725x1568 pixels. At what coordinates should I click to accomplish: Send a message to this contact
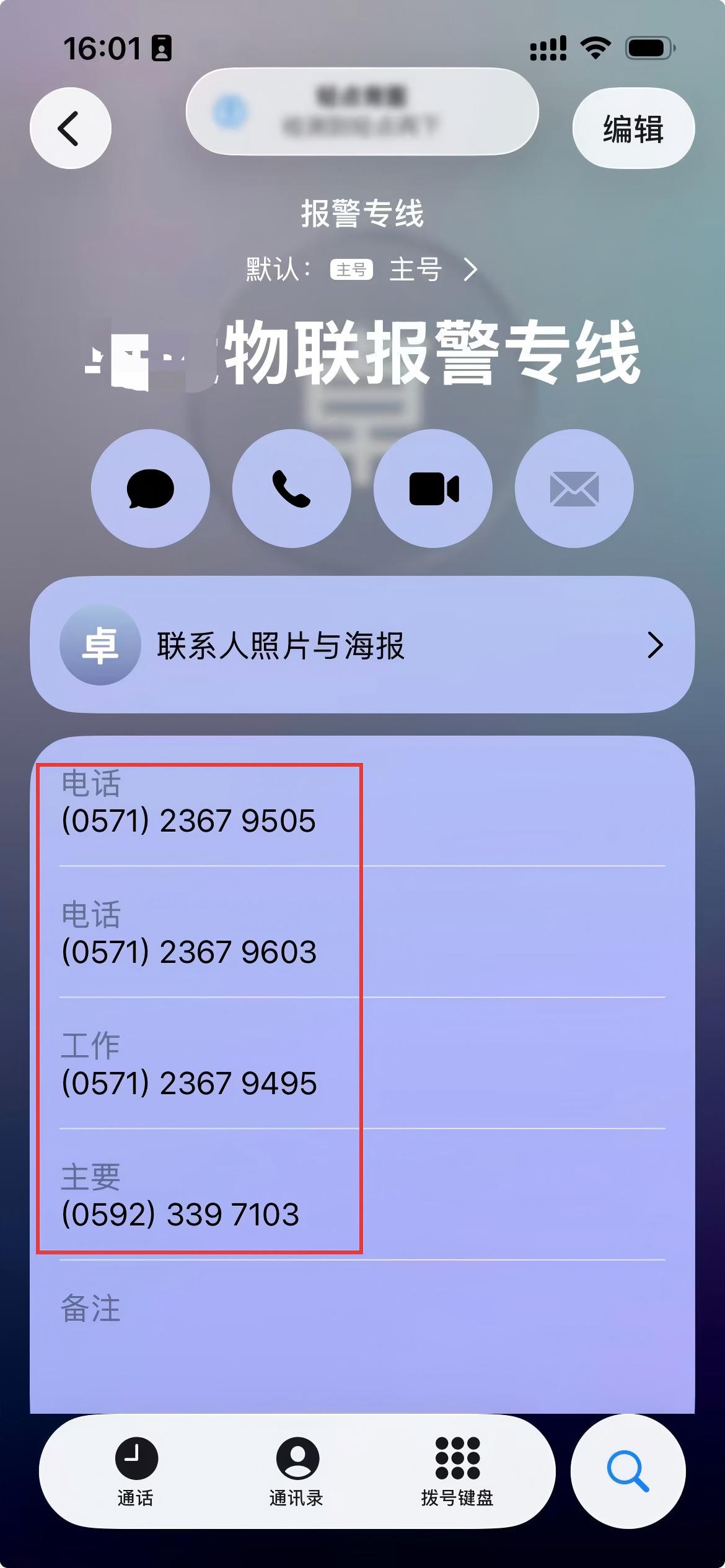150,489
